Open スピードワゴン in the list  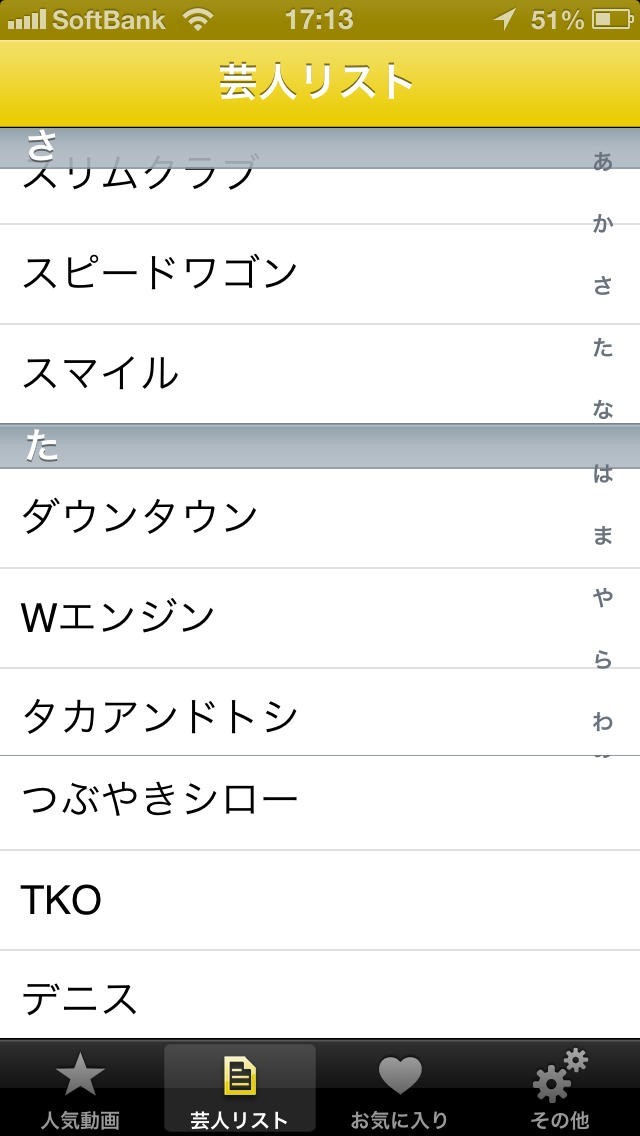click(320, 274)
